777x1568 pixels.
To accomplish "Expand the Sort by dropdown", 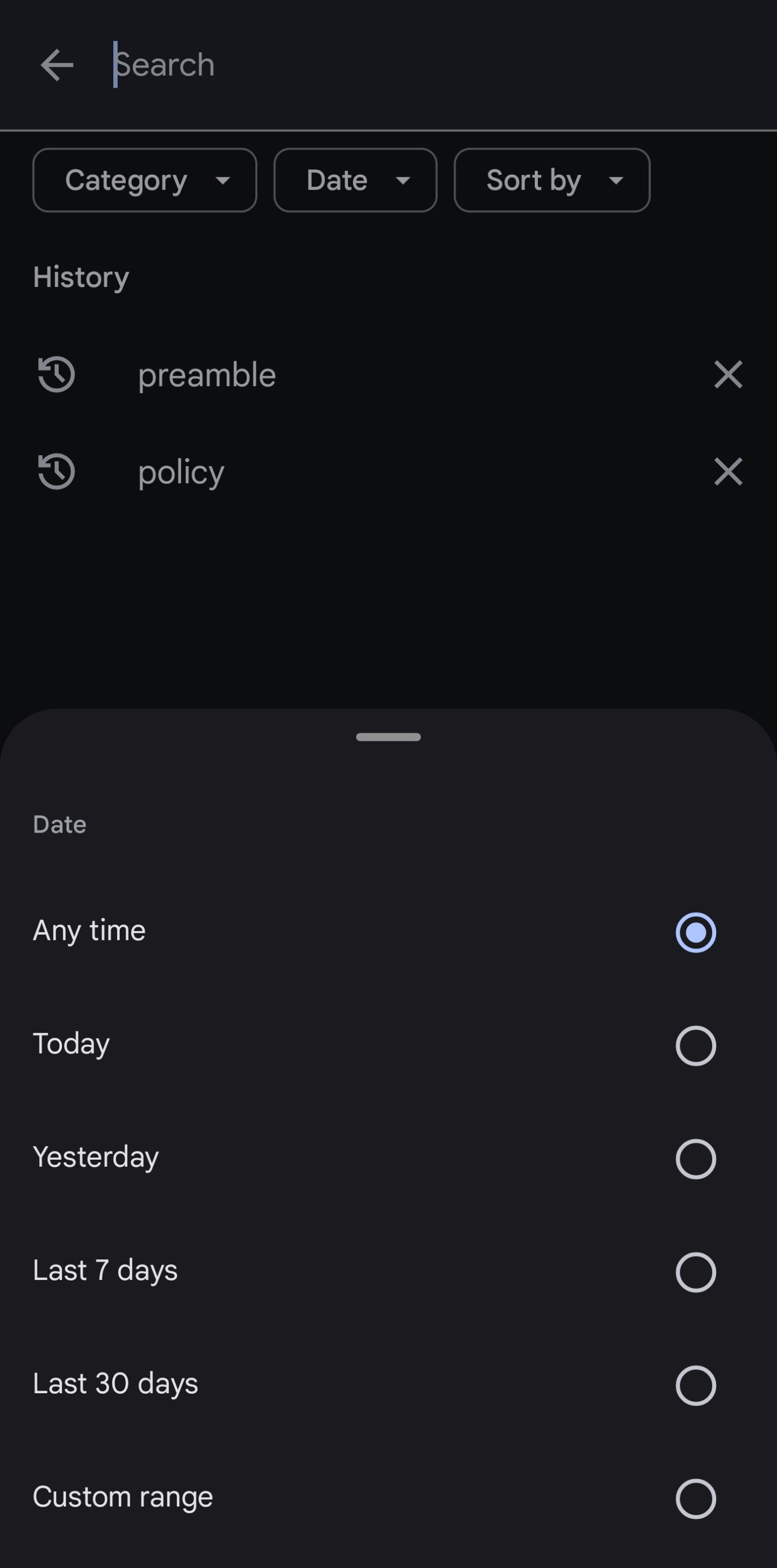I will pyautogui.click(x=552, y=180).
